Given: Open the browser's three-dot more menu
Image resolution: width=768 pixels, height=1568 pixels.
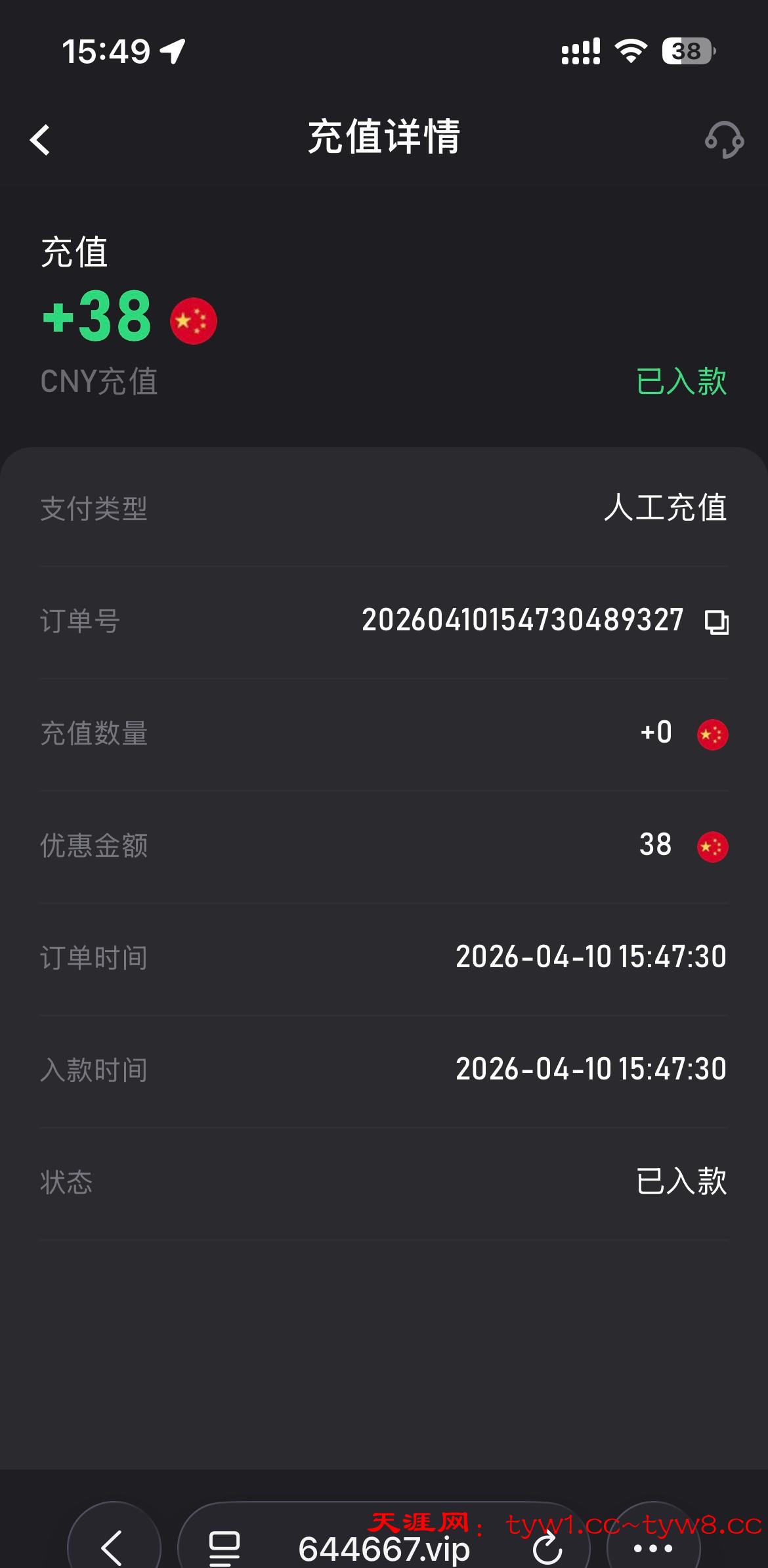Looking at the screenshot, I should click(x=652, y=1548).
